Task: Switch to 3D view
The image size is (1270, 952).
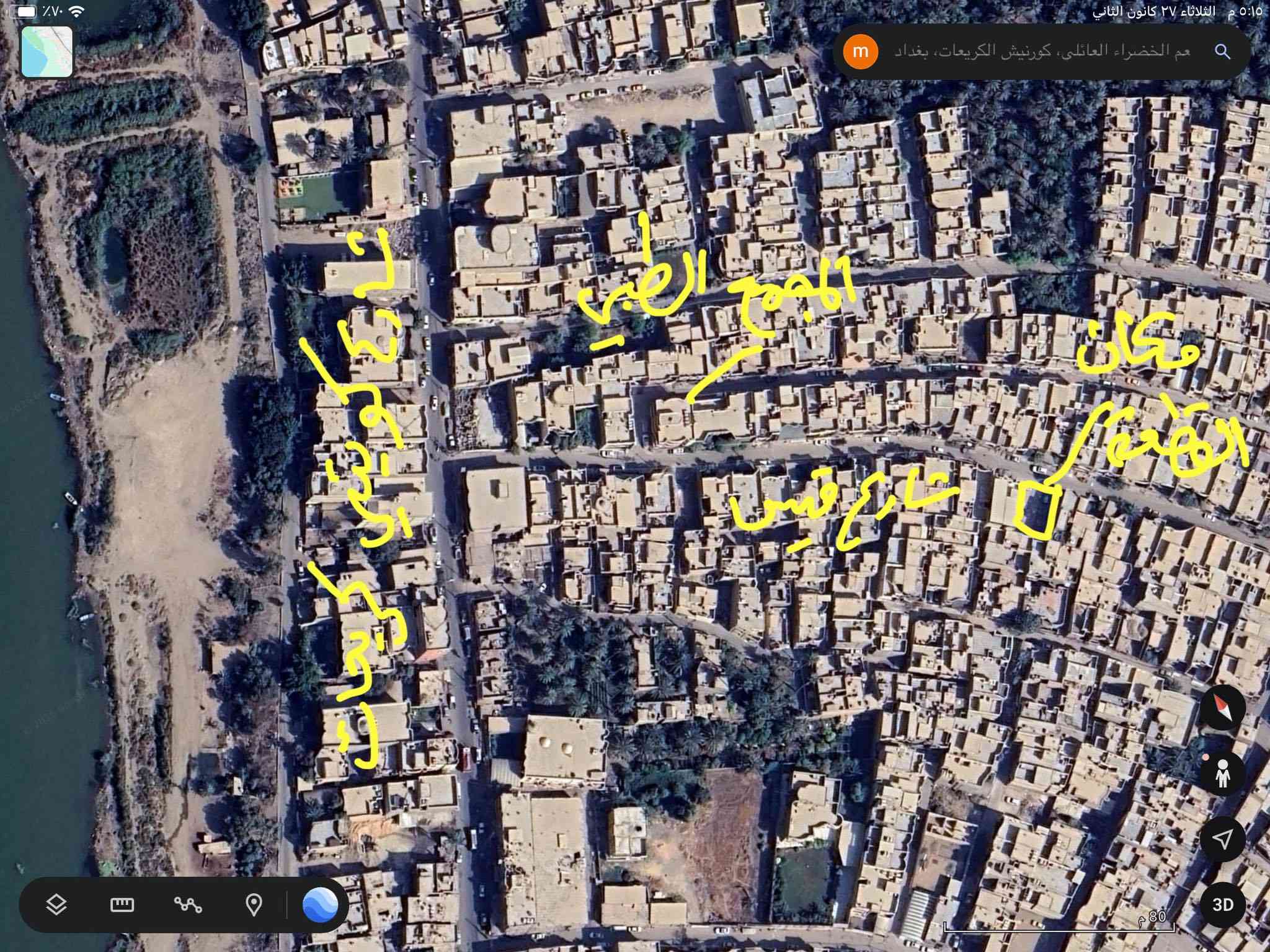Action: pos(1222,905)
